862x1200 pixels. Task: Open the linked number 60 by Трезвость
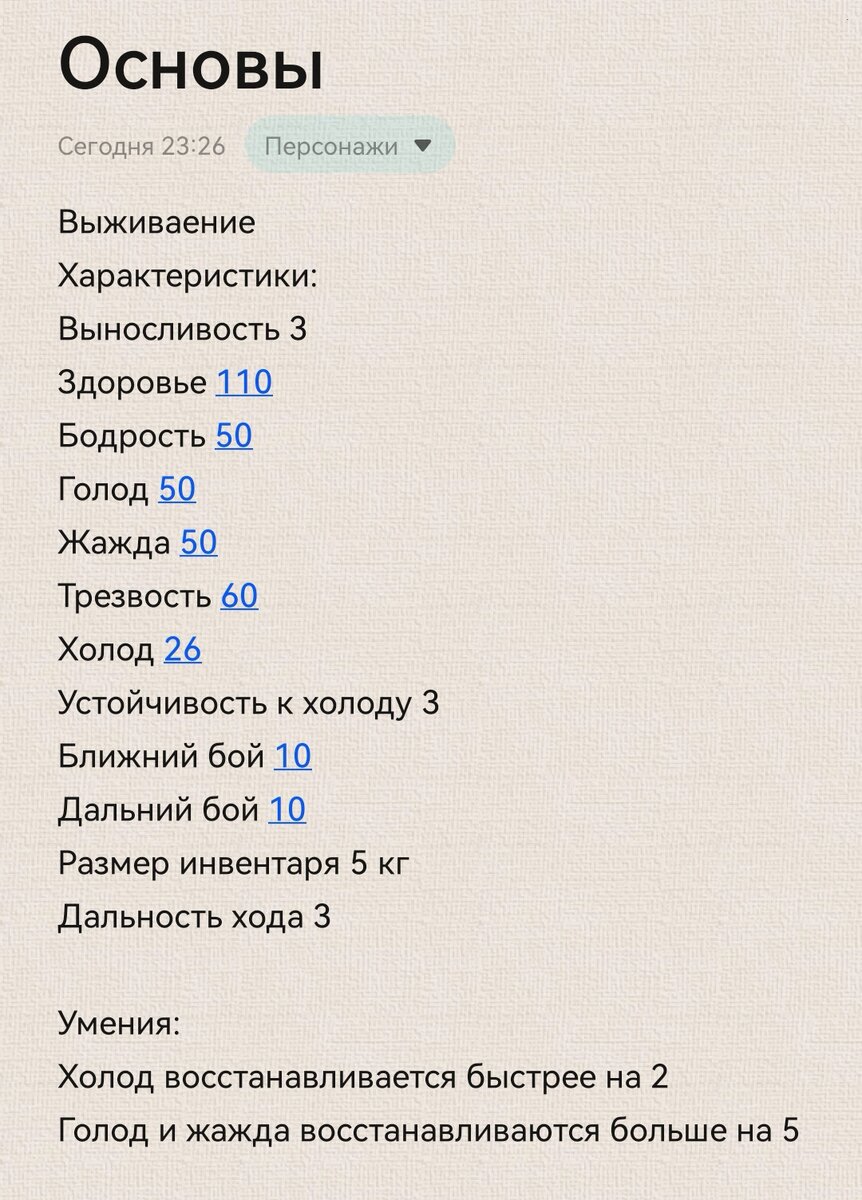click(x=240, y=596)
